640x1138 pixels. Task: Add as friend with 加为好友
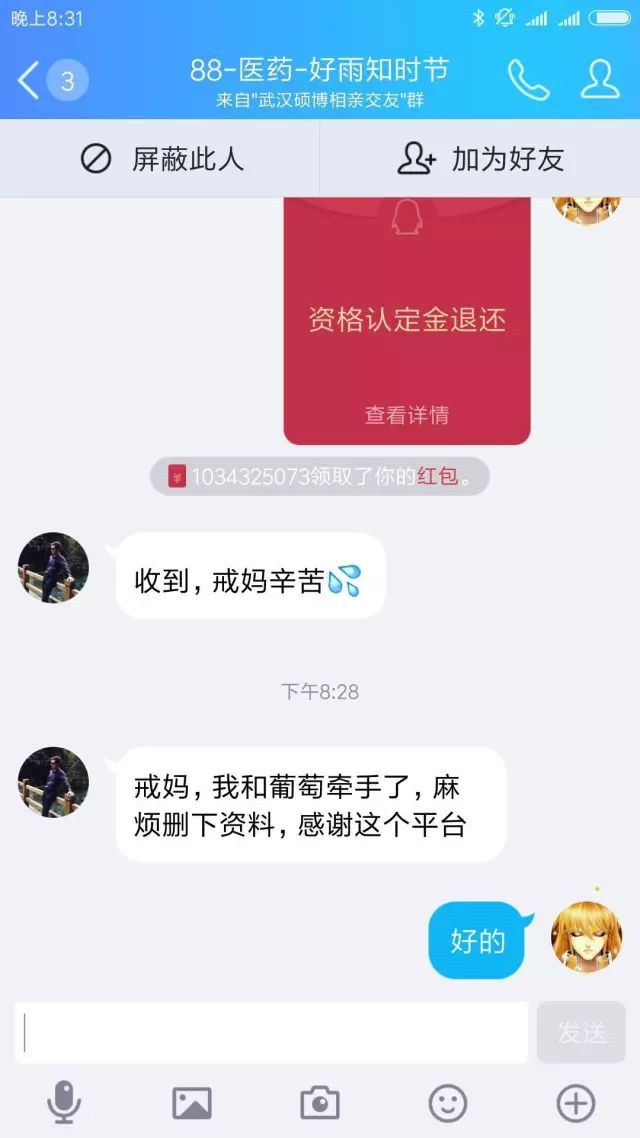[480, 159]
